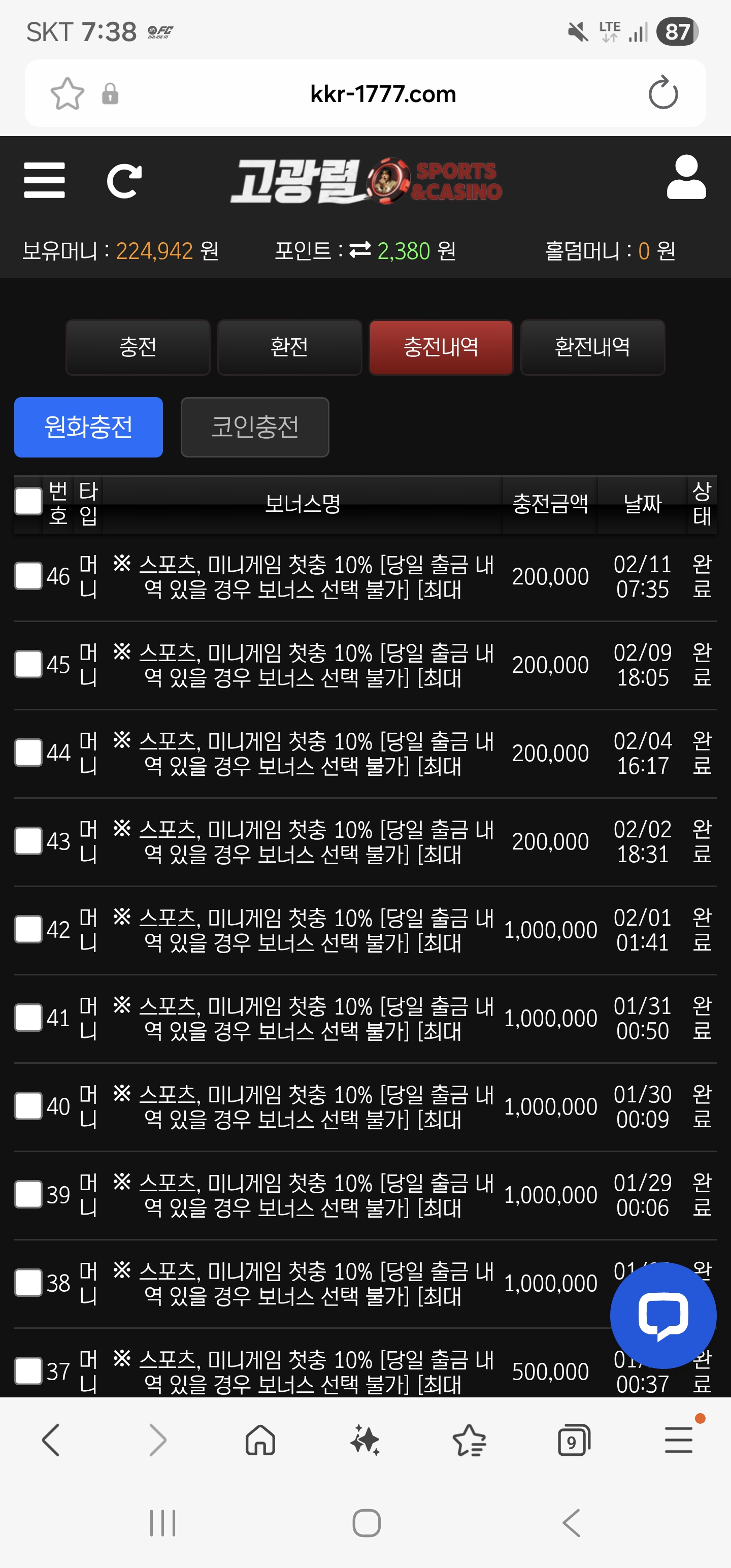The width and height of the screenshot is (731, 1568).
Task: Check the select-all checkbox in table header
Action: coord(28,502)
